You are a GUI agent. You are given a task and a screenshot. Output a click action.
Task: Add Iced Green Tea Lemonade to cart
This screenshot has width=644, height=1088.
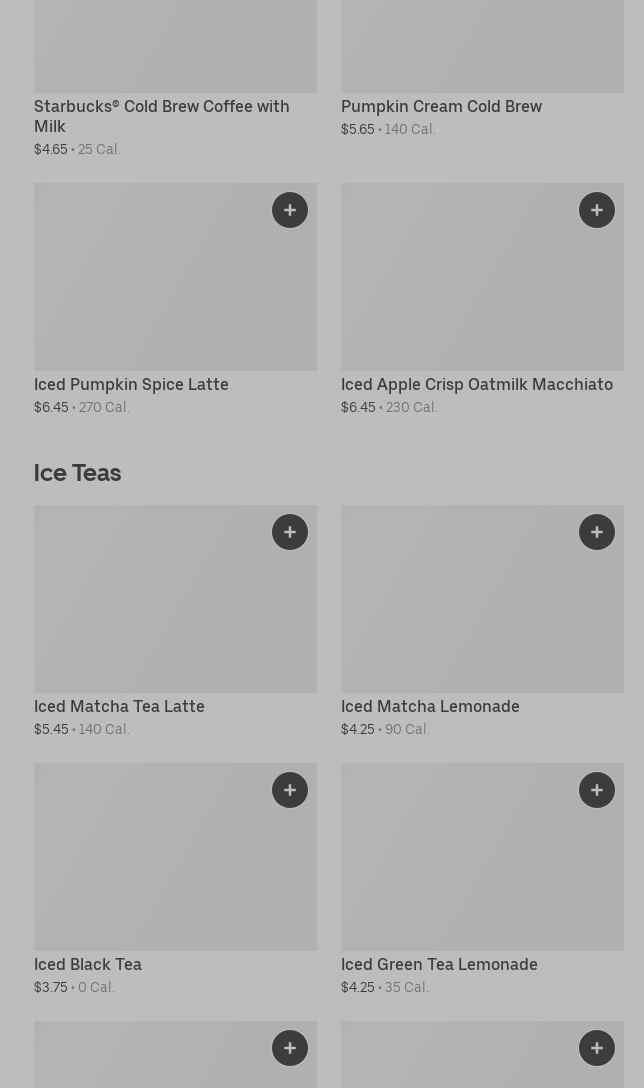click(x=597, y=790)
